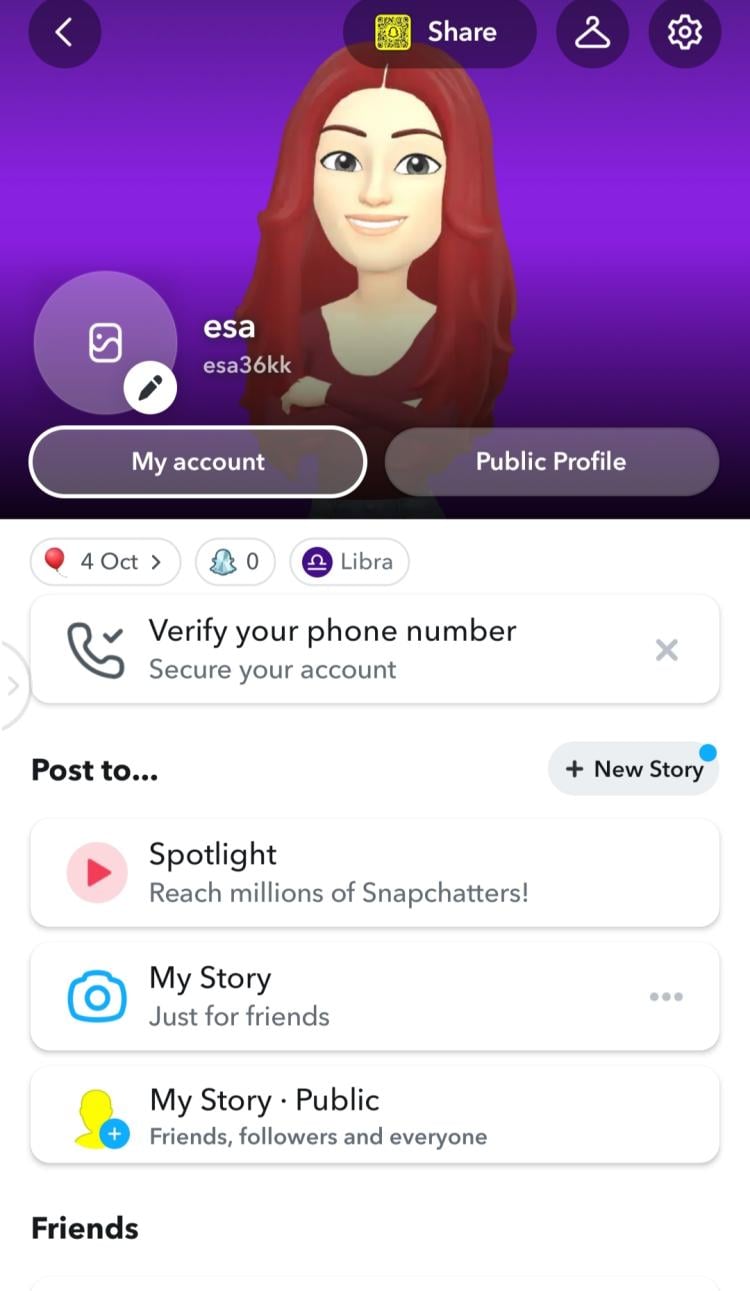Dismiss the phone verification banner
The image size is (750, 1291).
tap(666, 650)
